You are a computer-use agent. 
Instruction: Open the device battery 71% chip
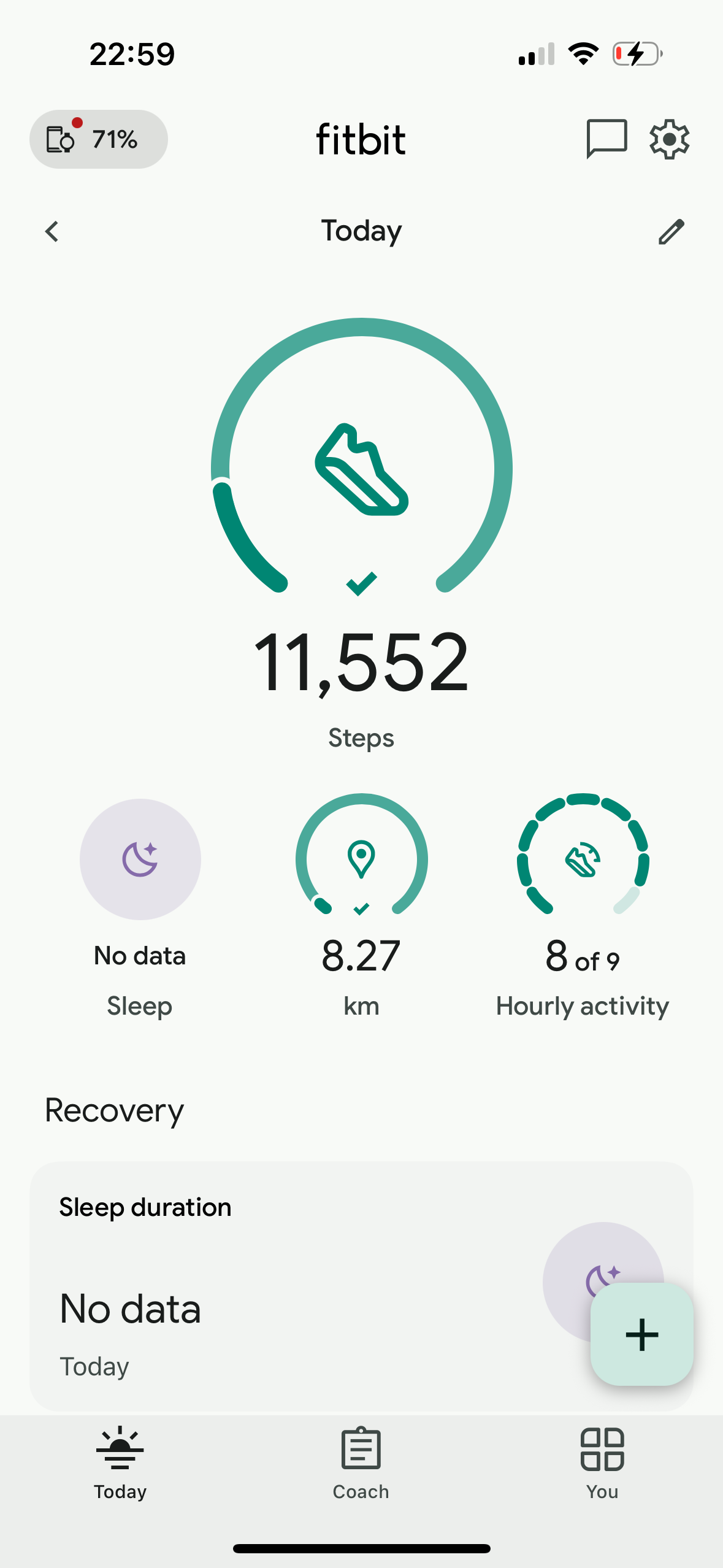pyautogui.click(x=99, y=139)
